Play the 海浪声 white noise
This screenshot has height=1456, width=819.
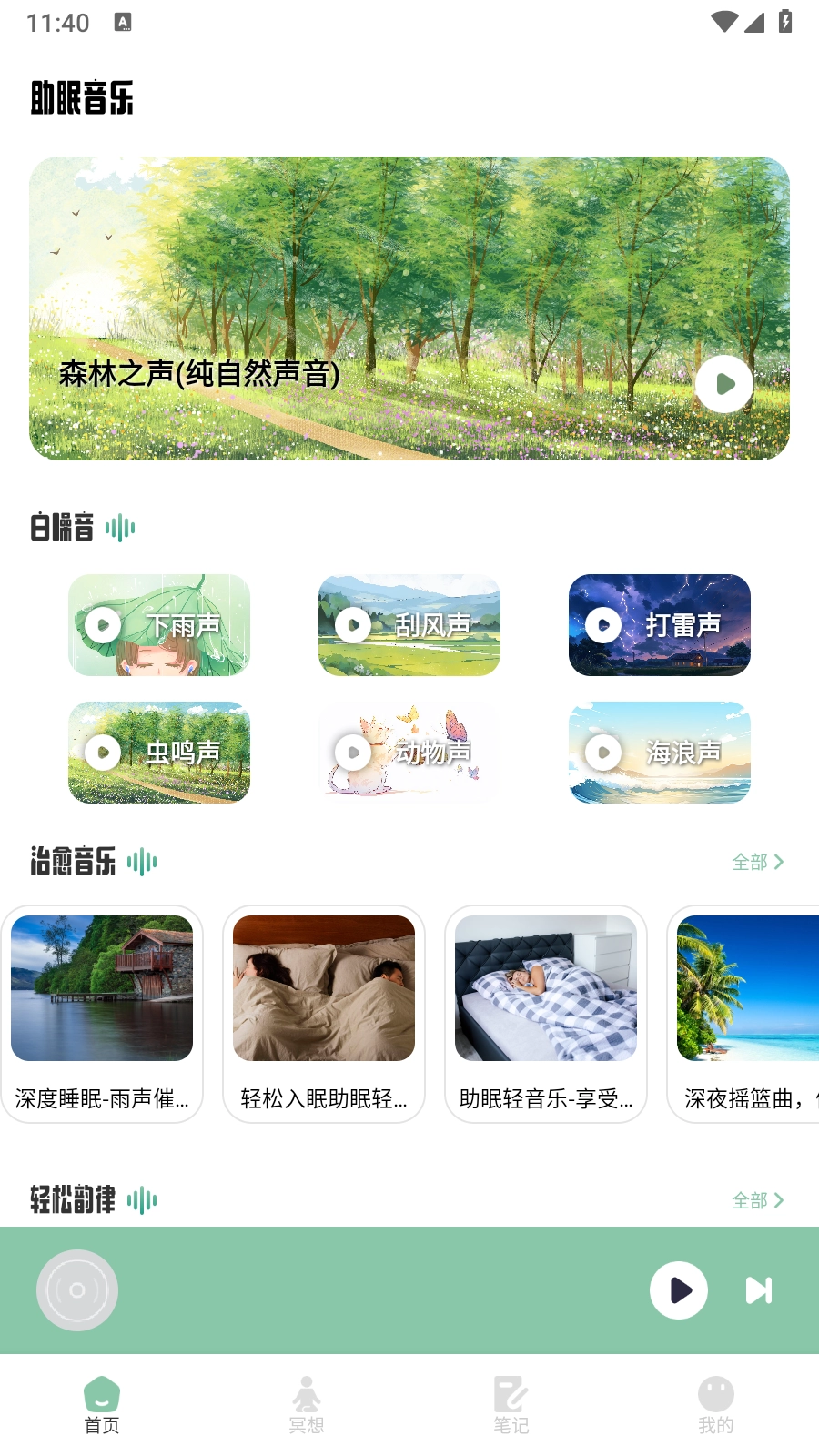click(603, 753)
